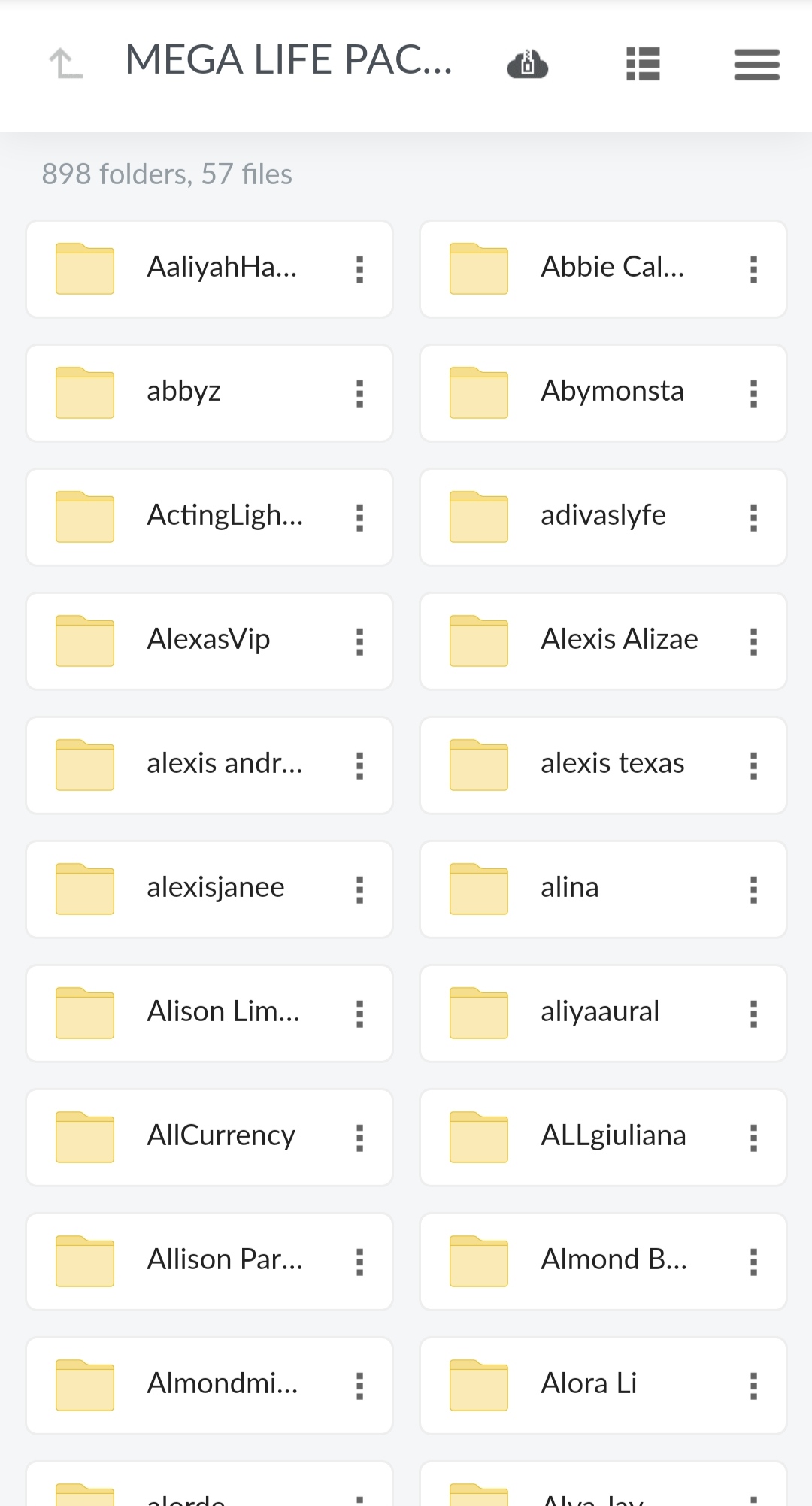Switch to list view layout
This screenshot has width=812, height=1506.
tap(643, 64)
